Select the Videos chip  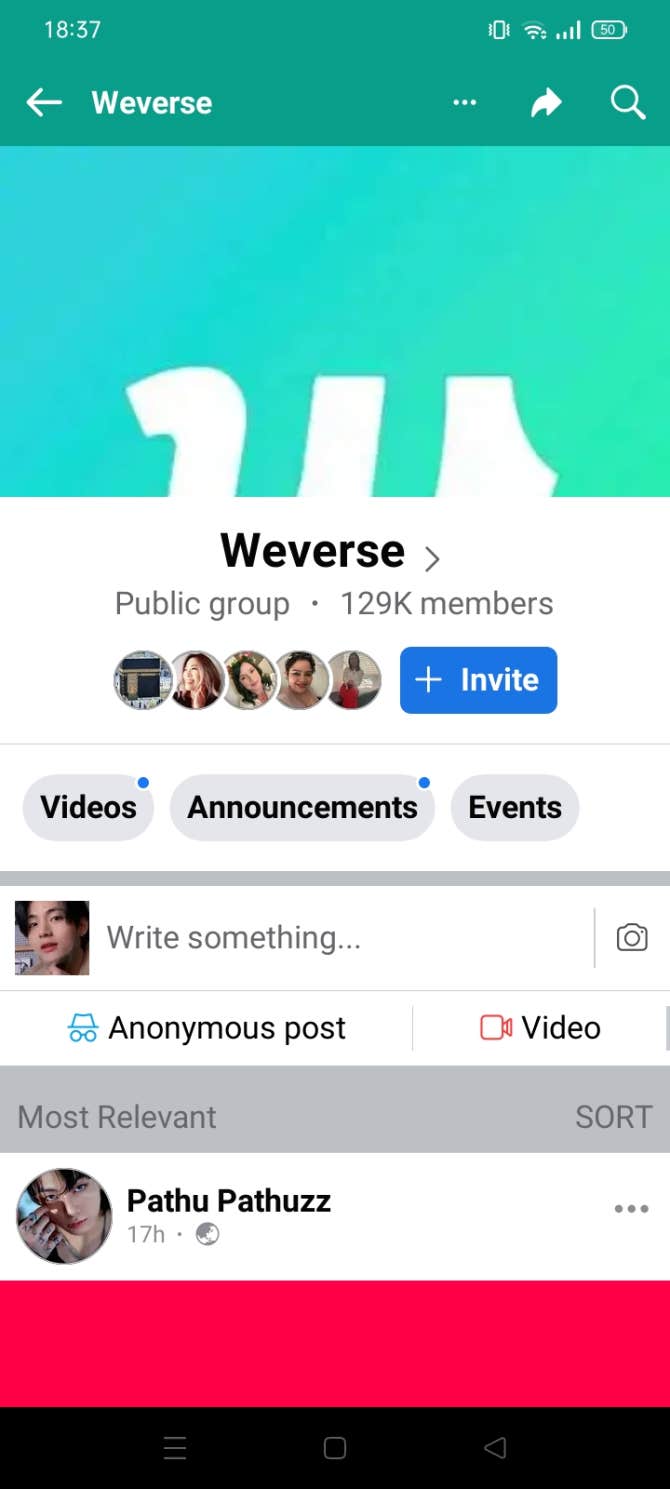[x=88, y=807]
